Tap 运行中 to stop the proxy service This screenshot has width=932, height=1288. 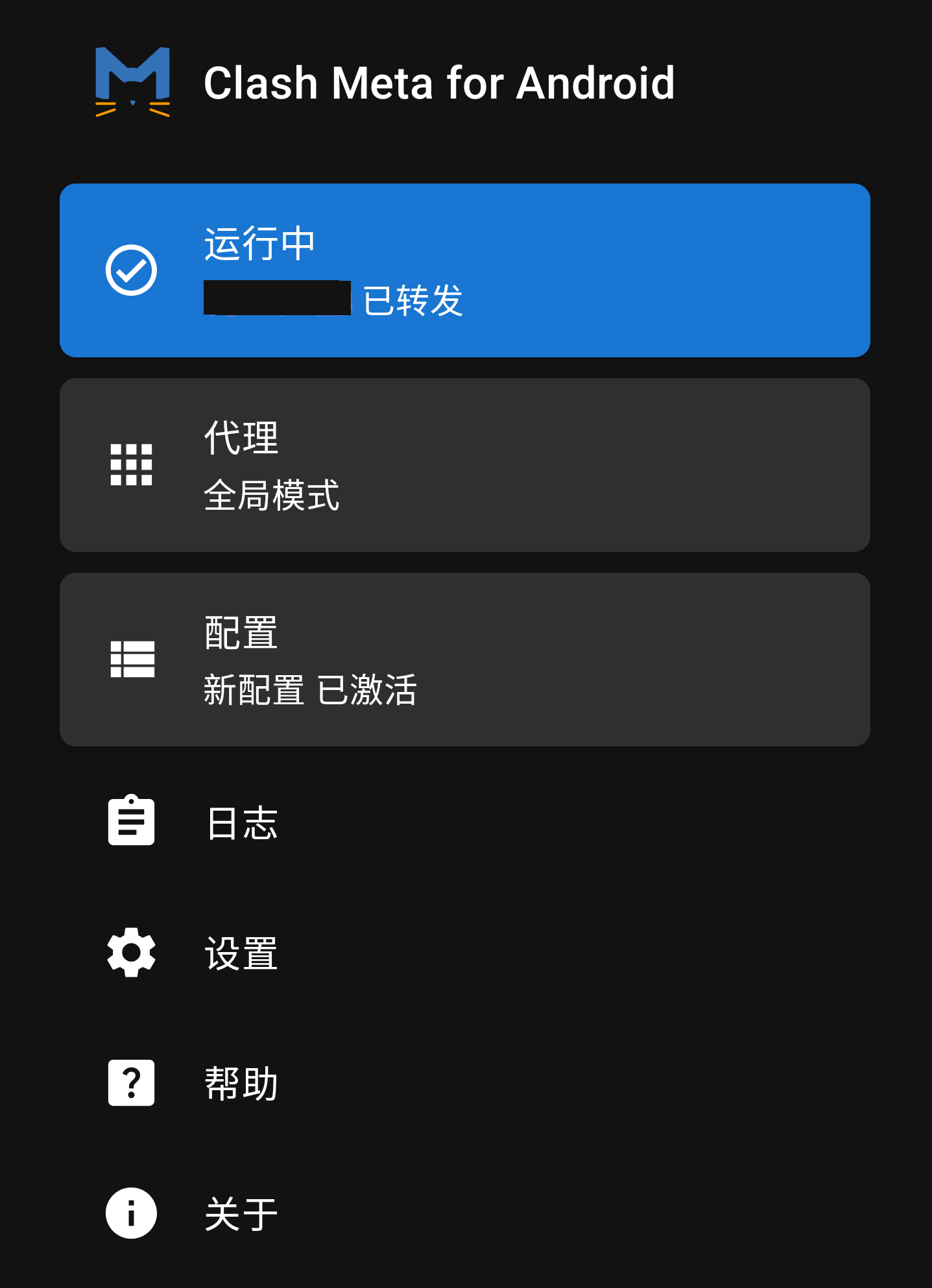click(258, 244)
